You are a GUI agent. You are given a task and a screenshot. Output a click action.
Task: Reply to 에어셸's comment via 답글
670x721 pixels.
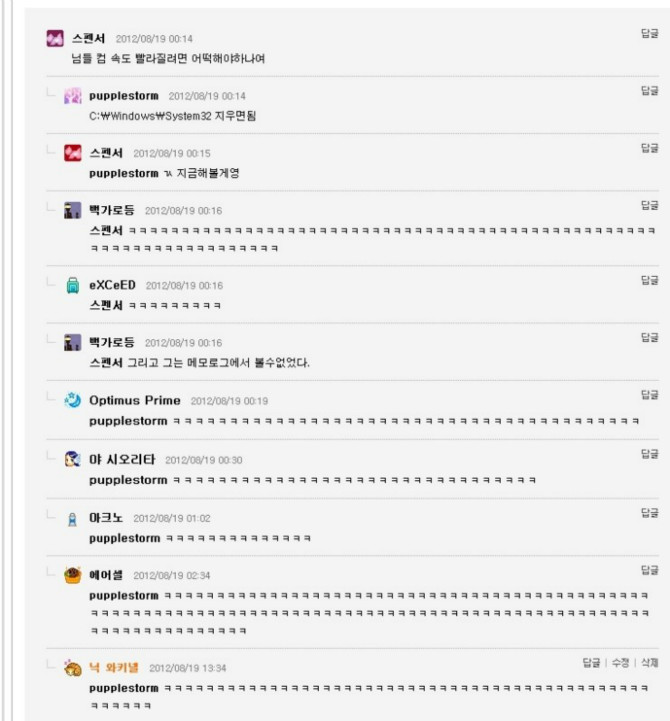(649, 570)
